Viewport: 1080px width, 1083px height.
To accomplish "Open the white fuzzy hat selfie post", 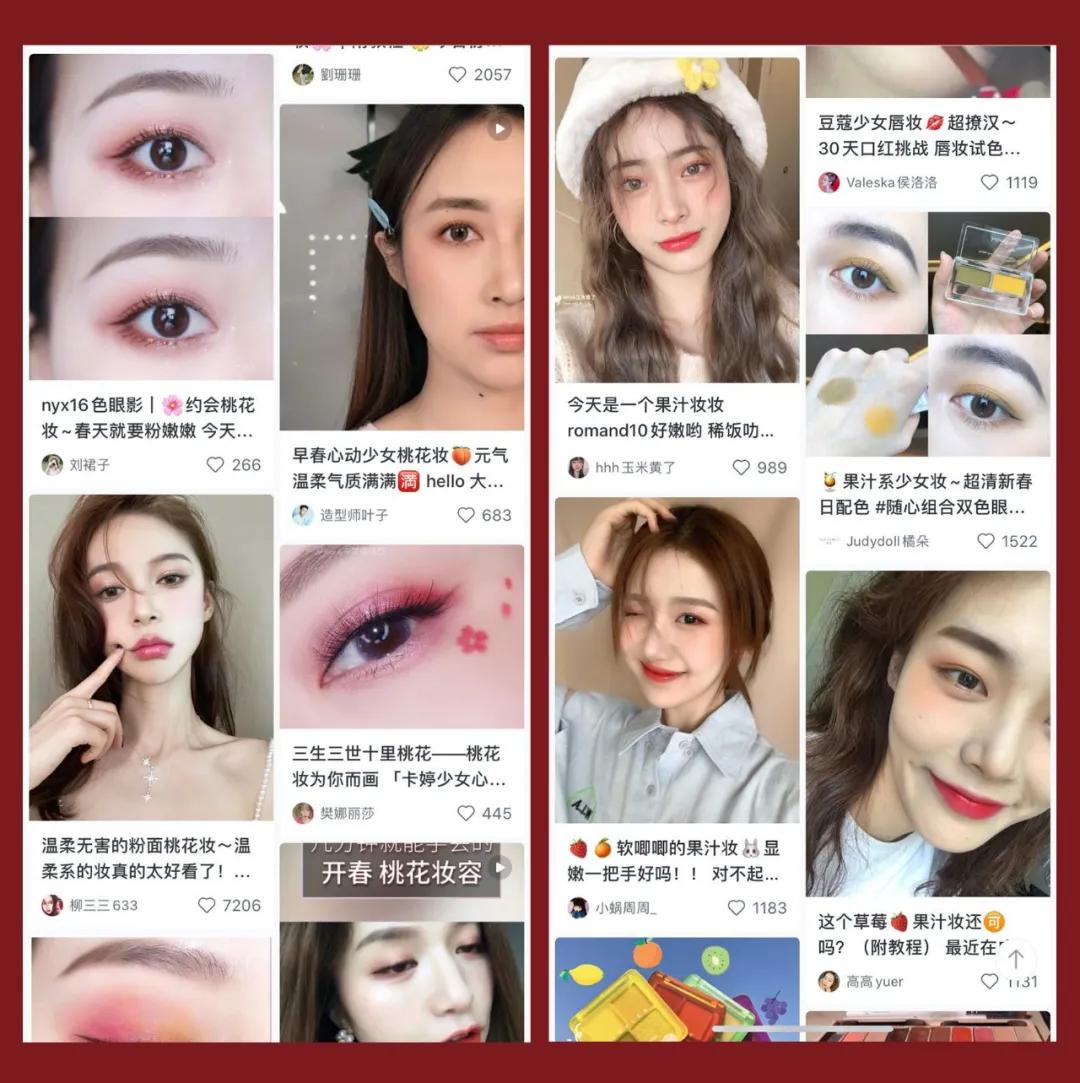I will [x=677, y=200].
